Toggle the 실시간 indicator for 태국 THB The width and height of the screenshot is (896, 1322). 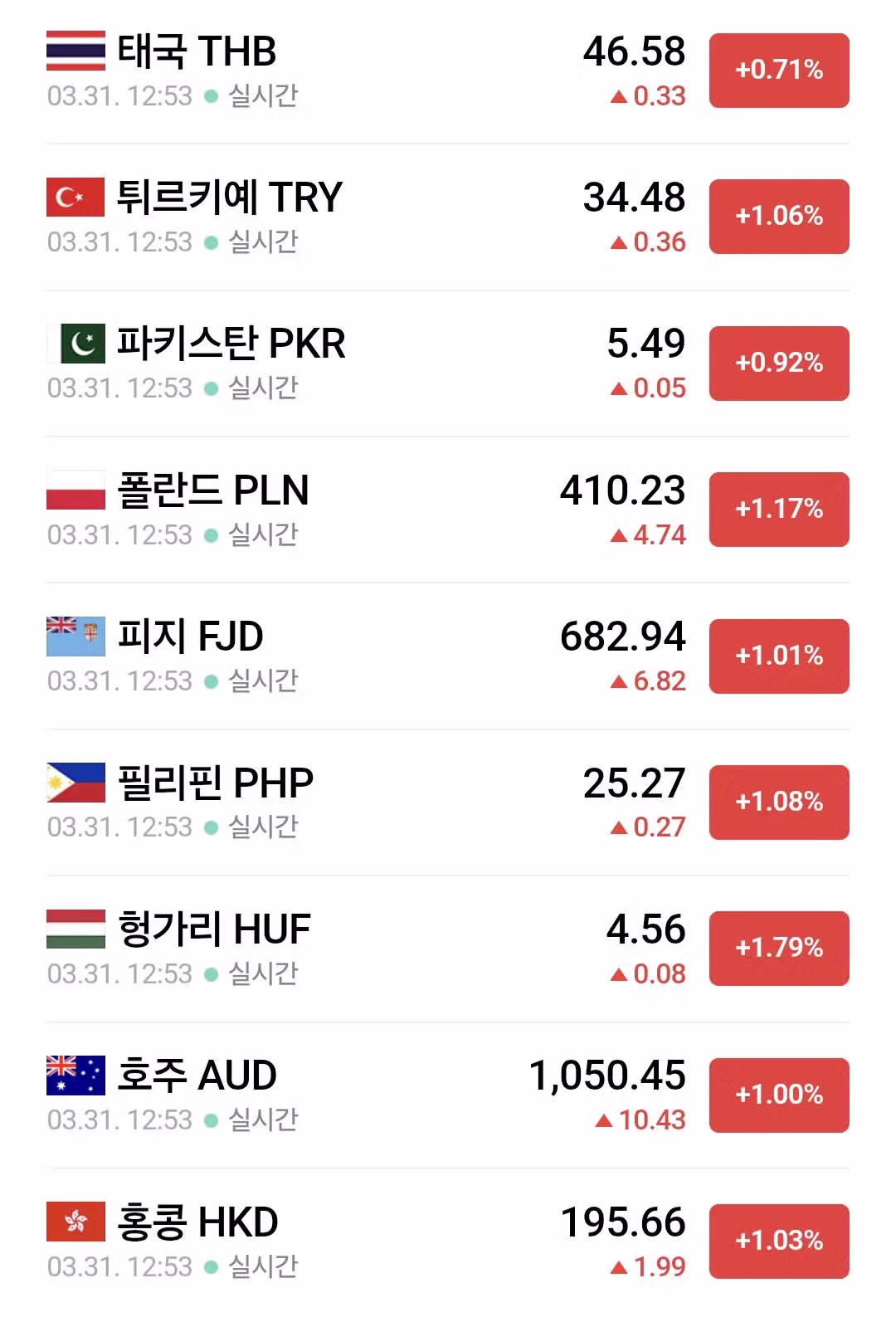click(x=261, y=96)
